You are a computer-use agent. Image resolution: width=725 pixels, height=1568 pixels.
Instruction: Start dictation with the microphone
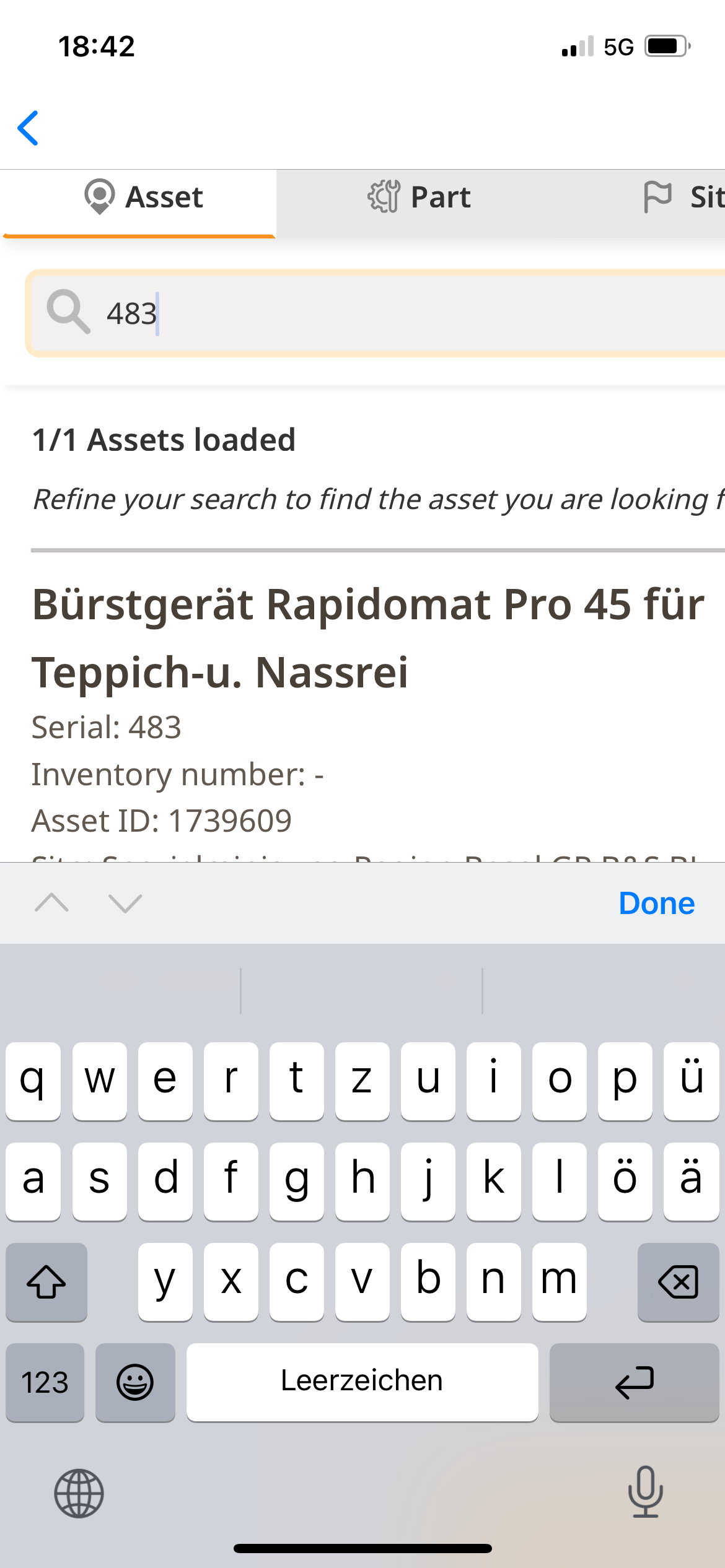(x=645, y=1492)
